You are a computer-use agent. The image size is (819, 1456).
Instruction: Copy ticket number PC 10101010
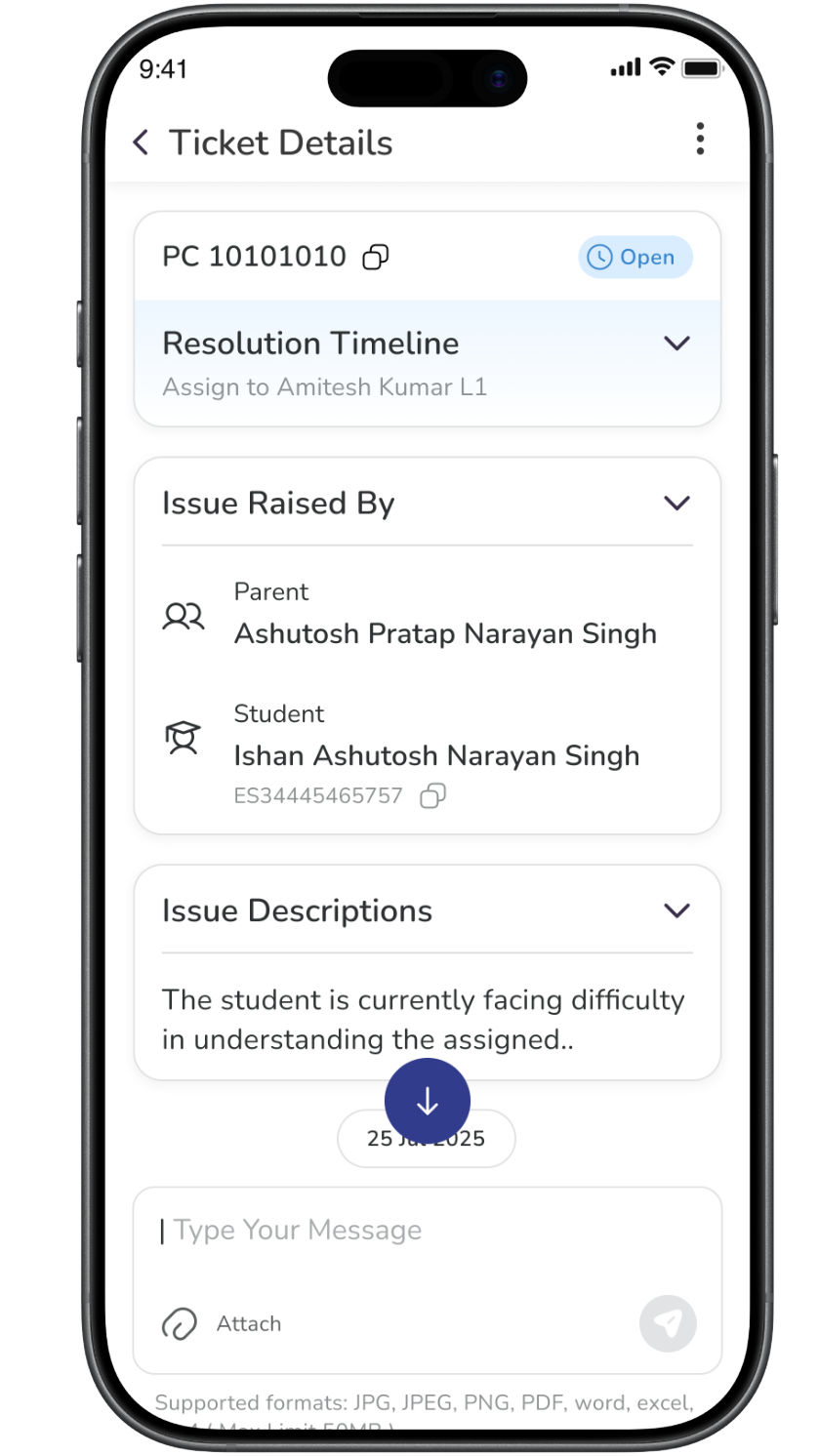click(376, 257)
